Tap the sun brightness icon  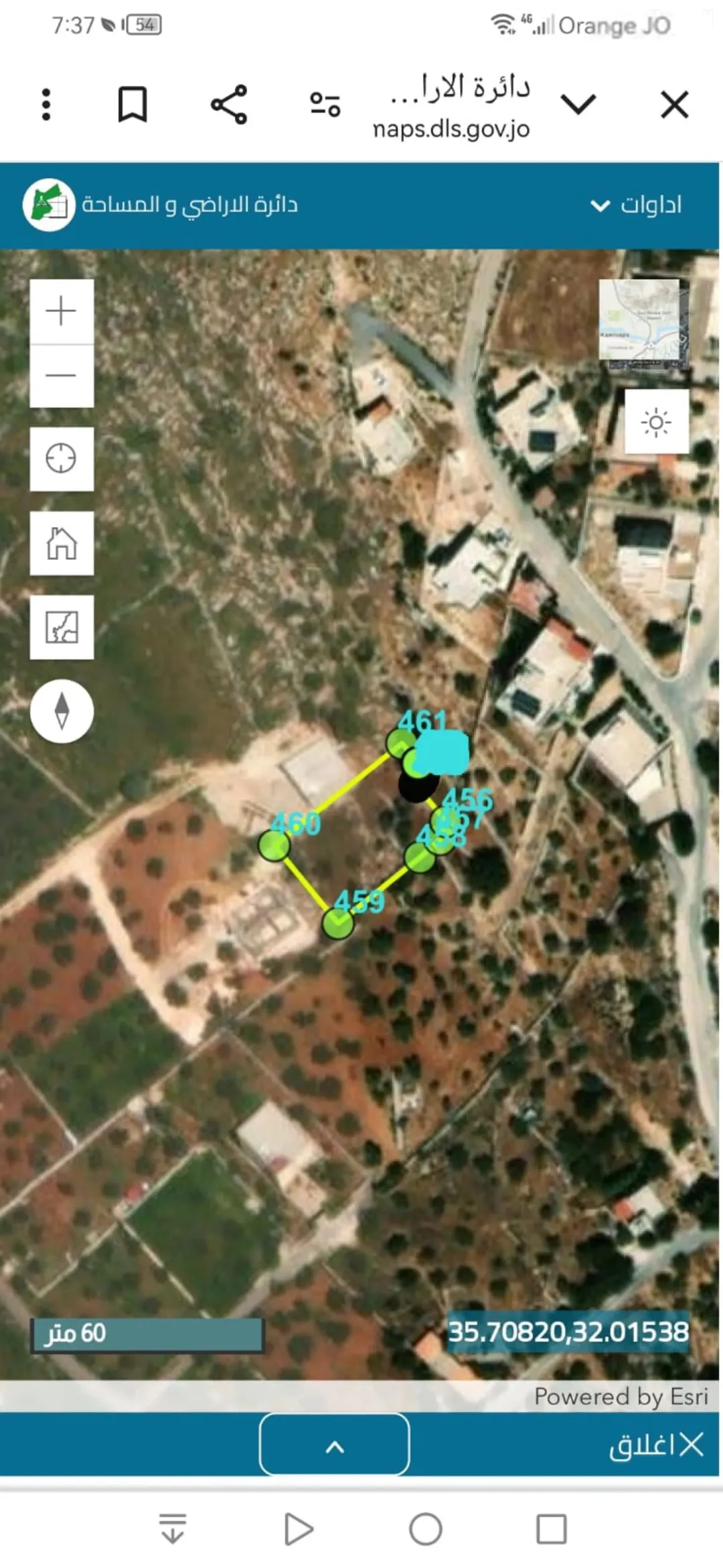click(x=657, y=422)
